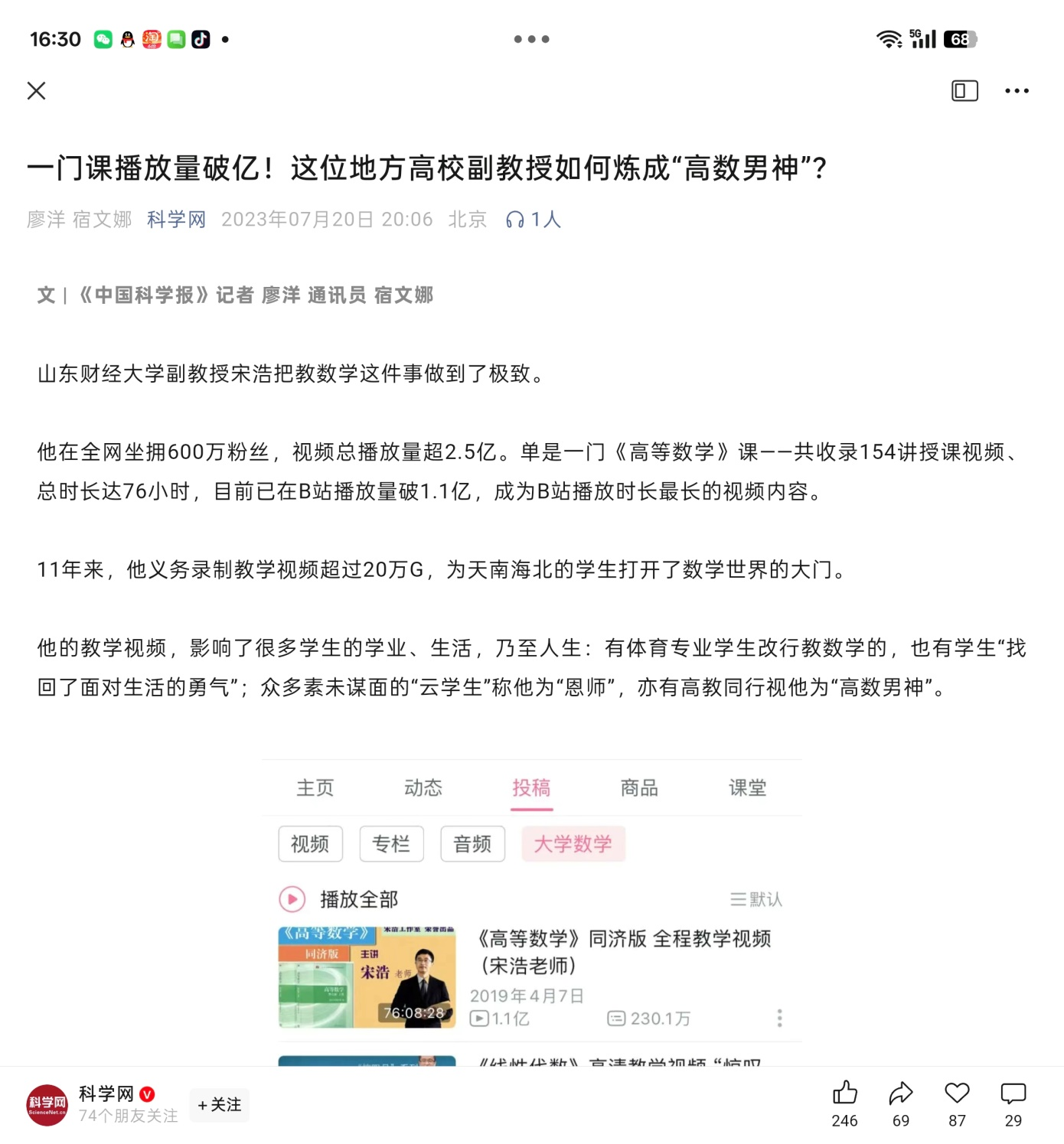
Task: Open the floating window view icon
Action: pos(964,90)
